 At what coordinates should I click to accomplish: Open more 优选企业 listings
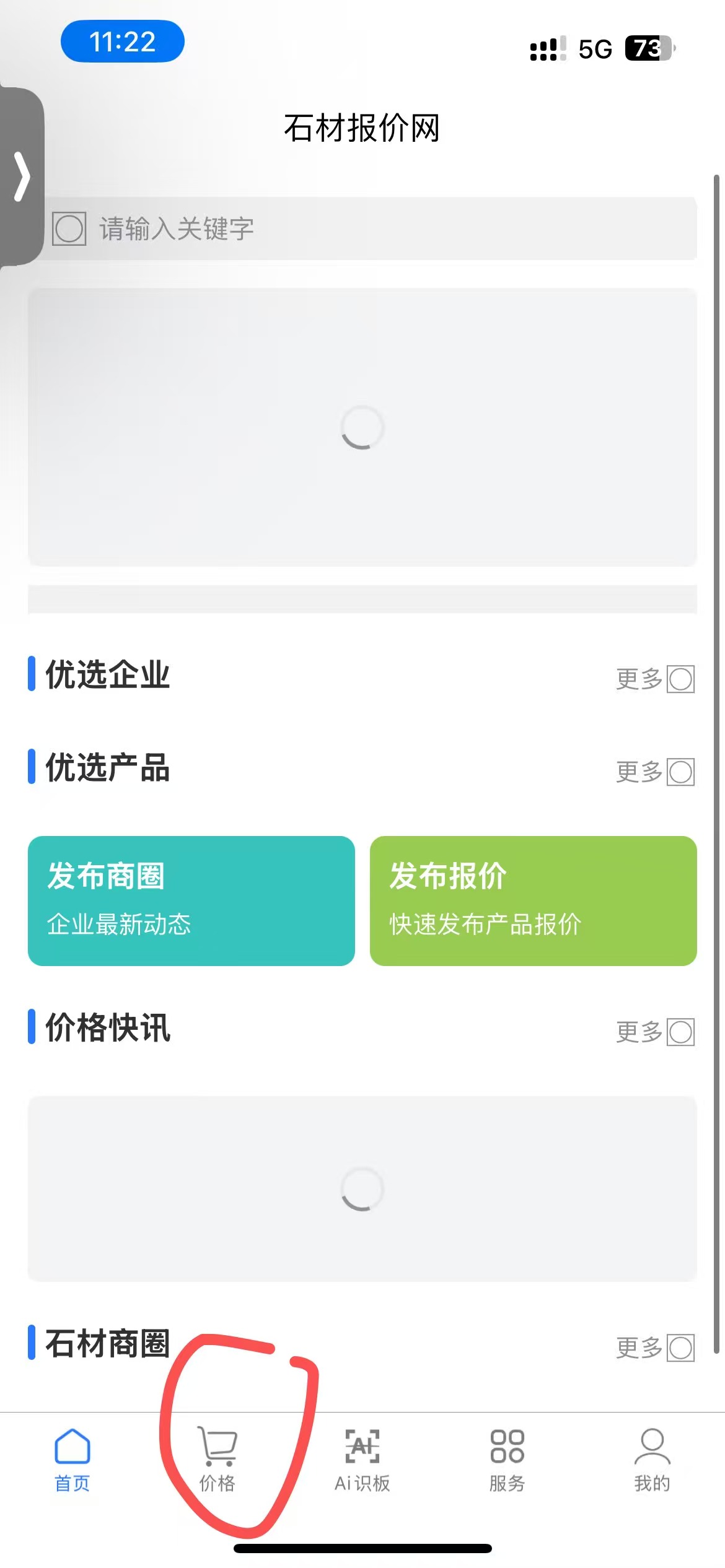pyautogui.click(x=654, y=679)
